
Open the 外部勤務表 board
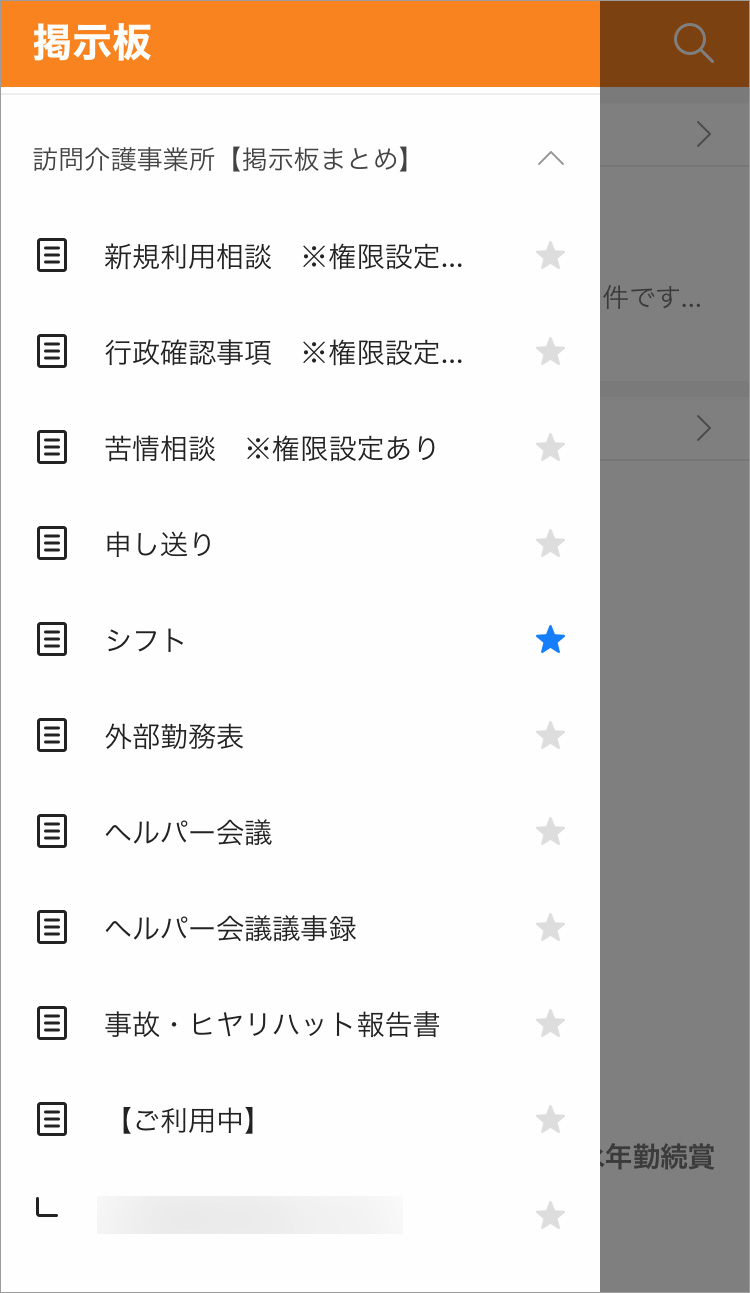175,737
